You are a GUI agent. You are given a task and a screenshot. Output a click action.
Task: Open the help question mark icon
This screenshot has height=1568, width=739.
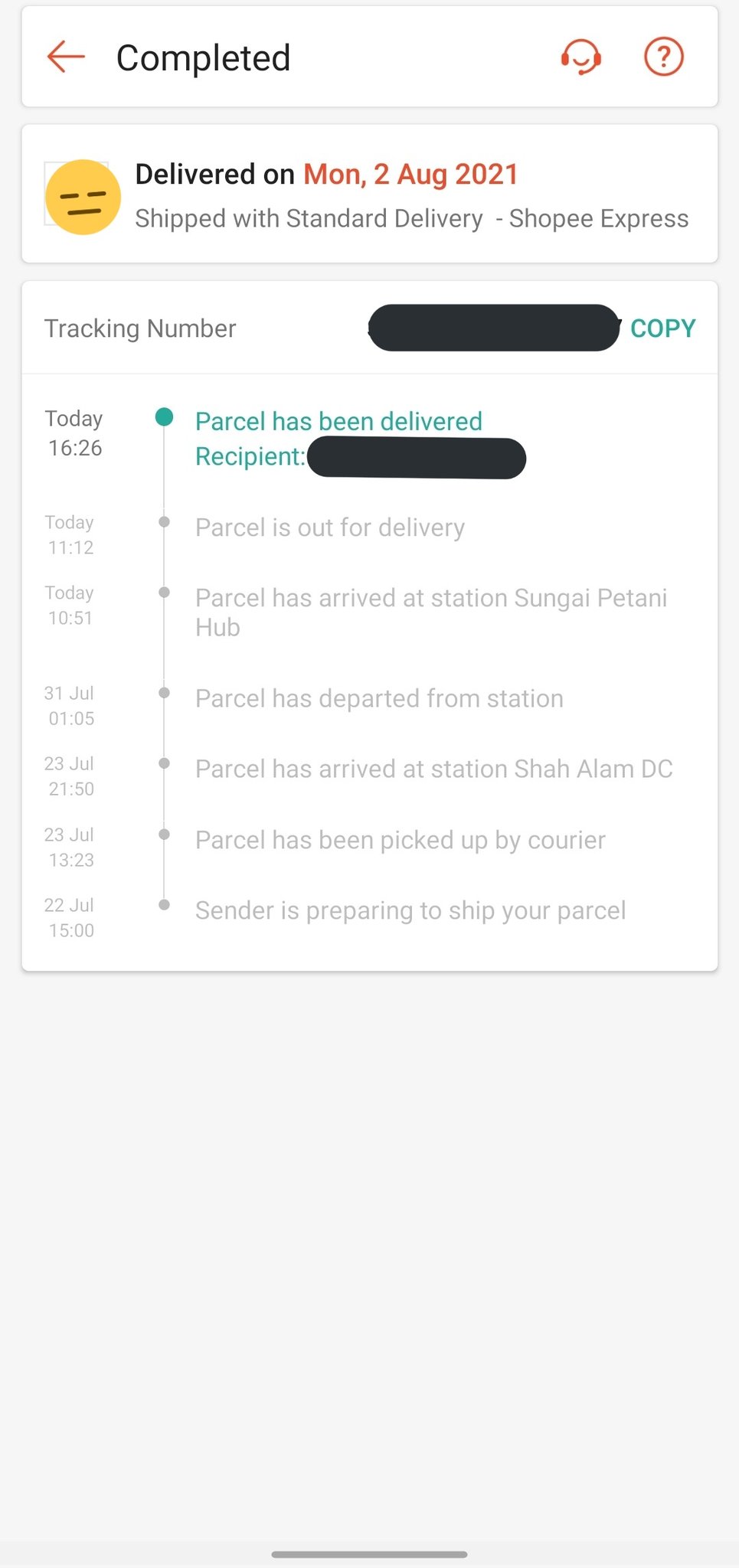[x=663, y=57]
